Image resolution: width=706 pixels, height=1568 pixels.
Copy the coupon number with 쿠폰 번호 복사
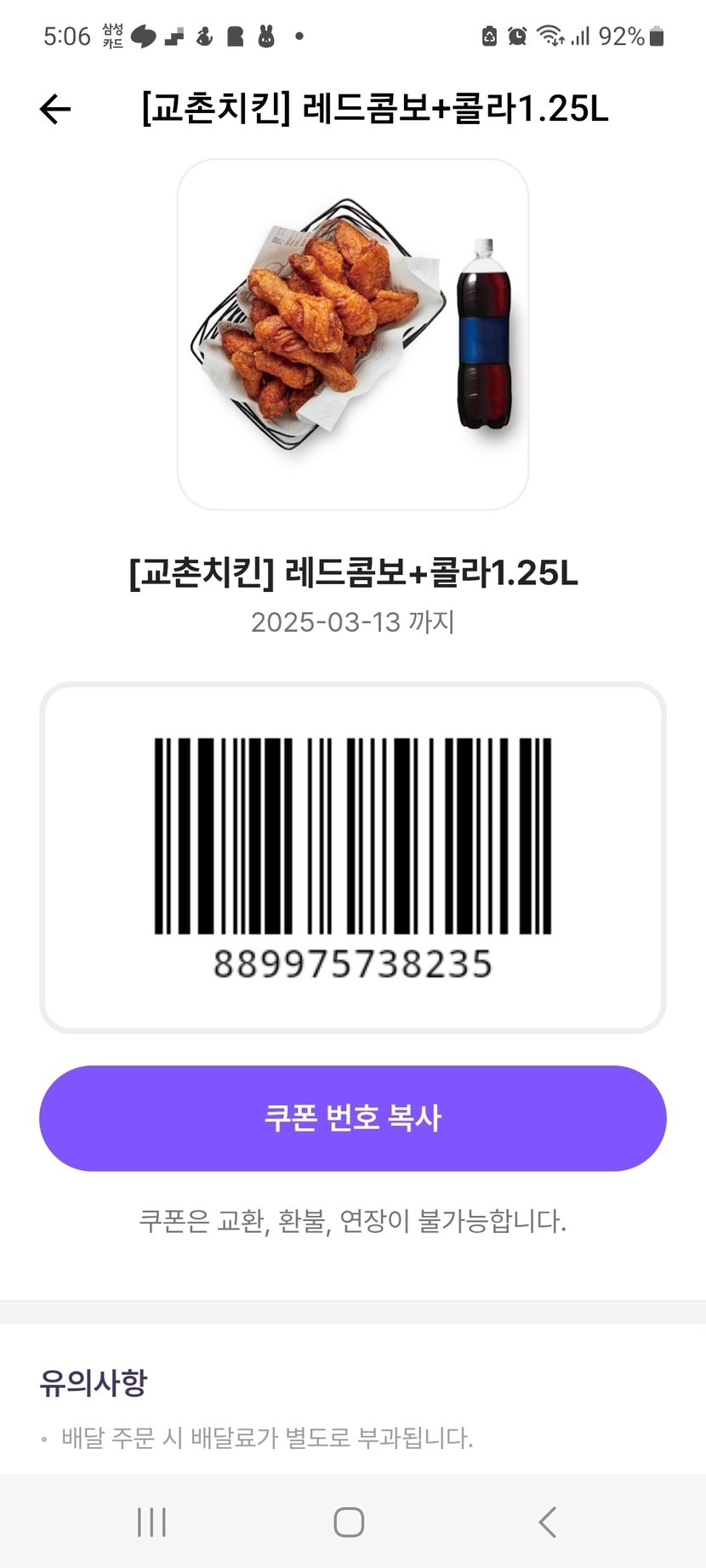point(352,1117)
